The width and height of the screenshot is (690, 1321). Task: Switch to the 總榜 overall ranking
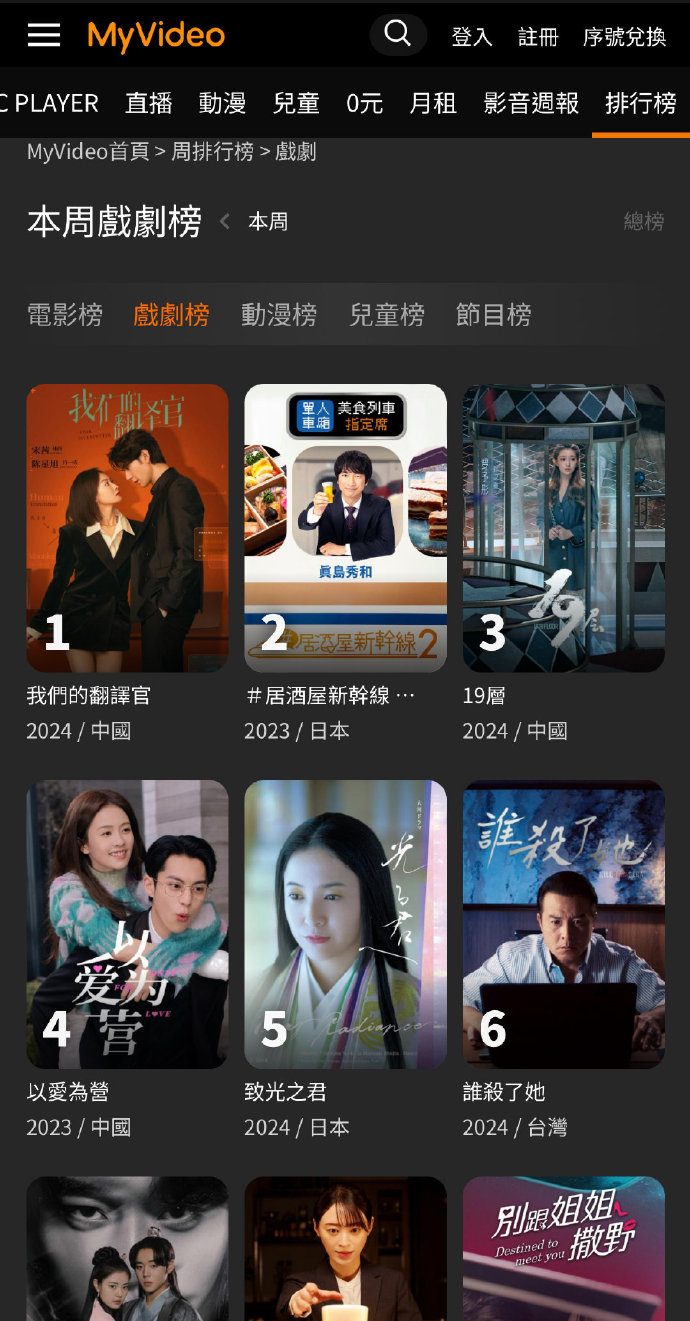pos(643,221)
